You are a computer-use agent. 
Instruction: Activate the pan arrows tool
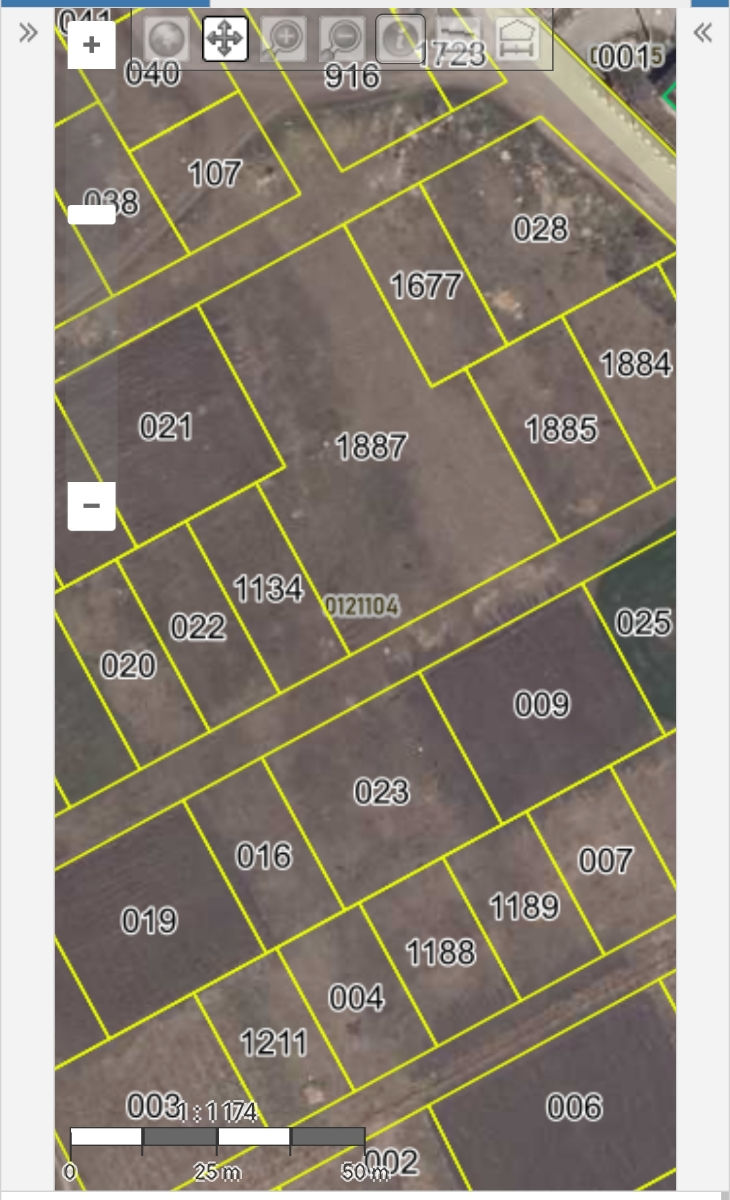(x=225, y=39)
